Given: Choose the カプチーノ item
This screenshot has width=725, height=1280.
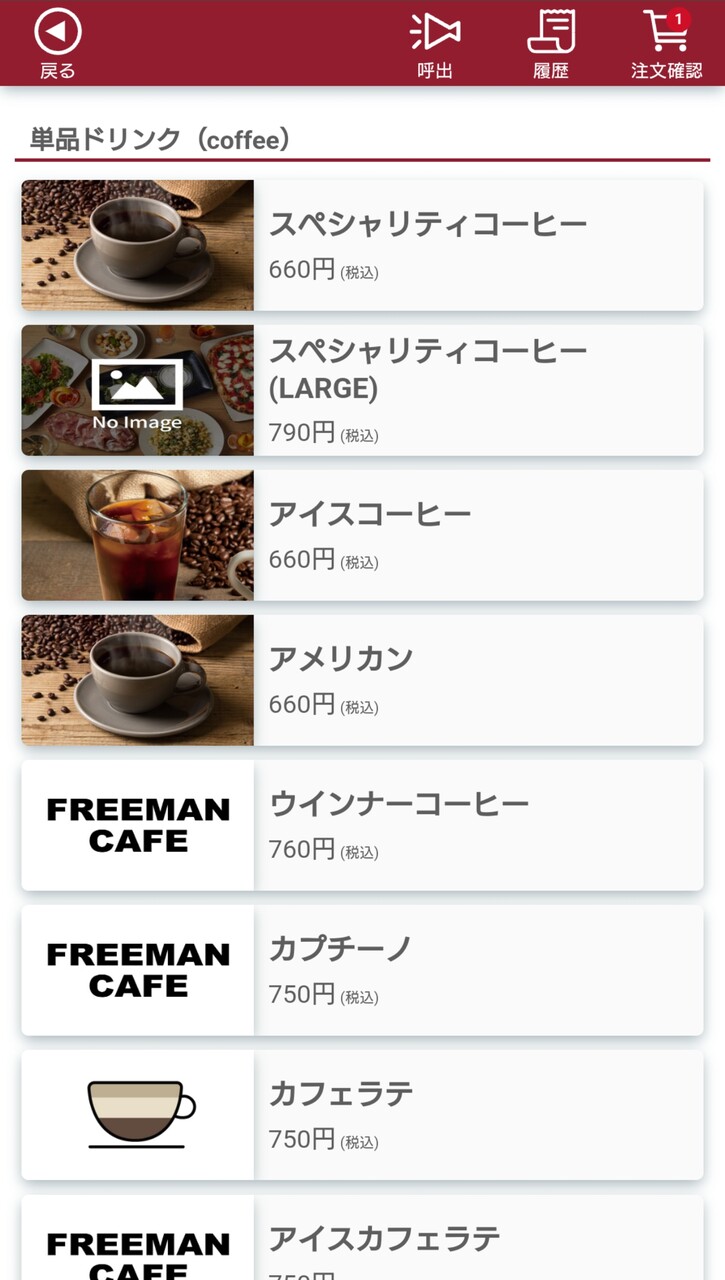Looking at the screenshot, I should coord(362,970).
